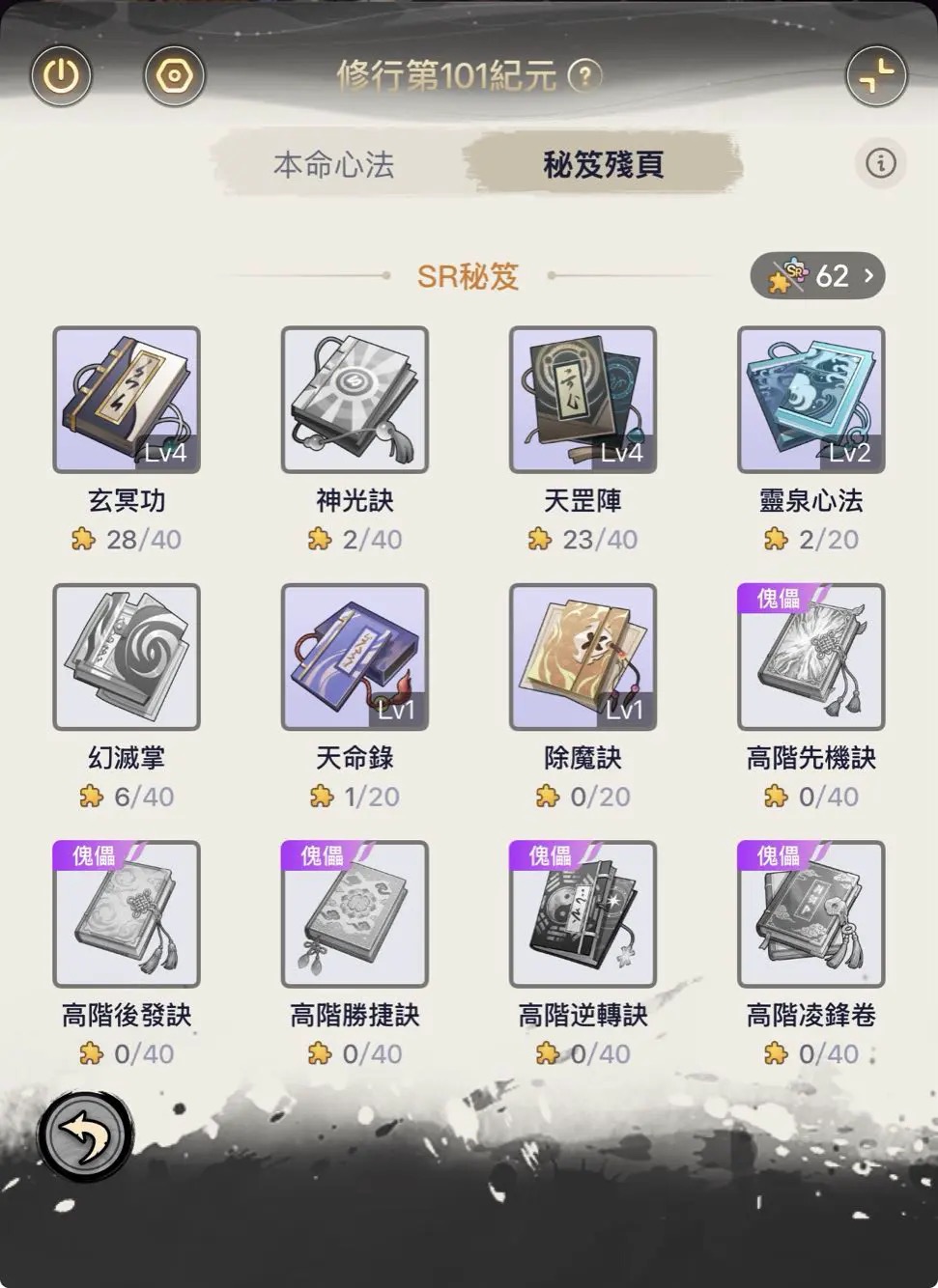Image resolution: width=938 pixels, height=1288 pixels.
Task: Open the 高階後發訣 manual
Action: [127, 913]
